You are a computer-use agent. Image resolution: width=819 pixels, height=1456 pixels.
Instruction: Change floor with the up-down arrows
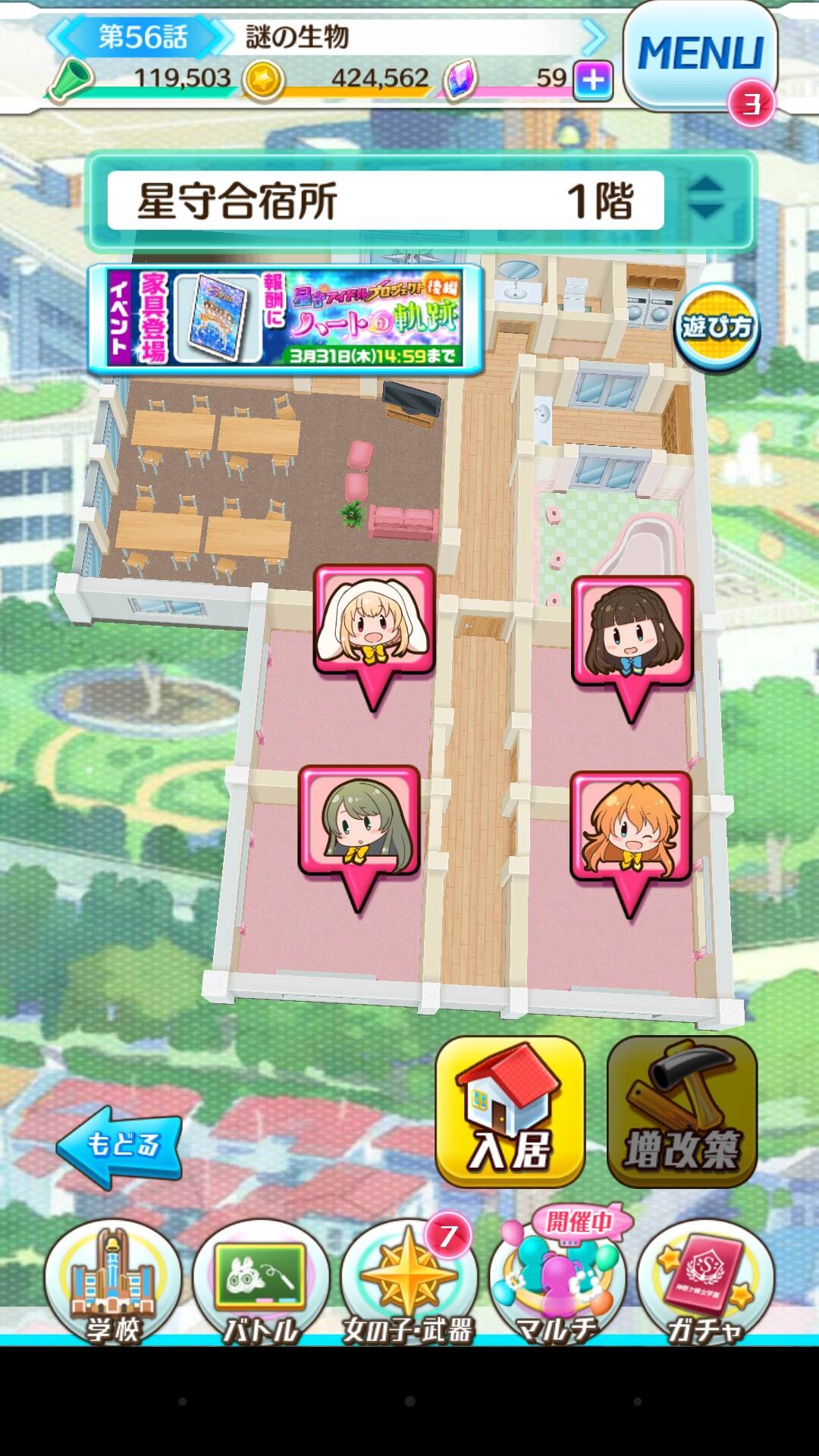[x=706, y=199]
